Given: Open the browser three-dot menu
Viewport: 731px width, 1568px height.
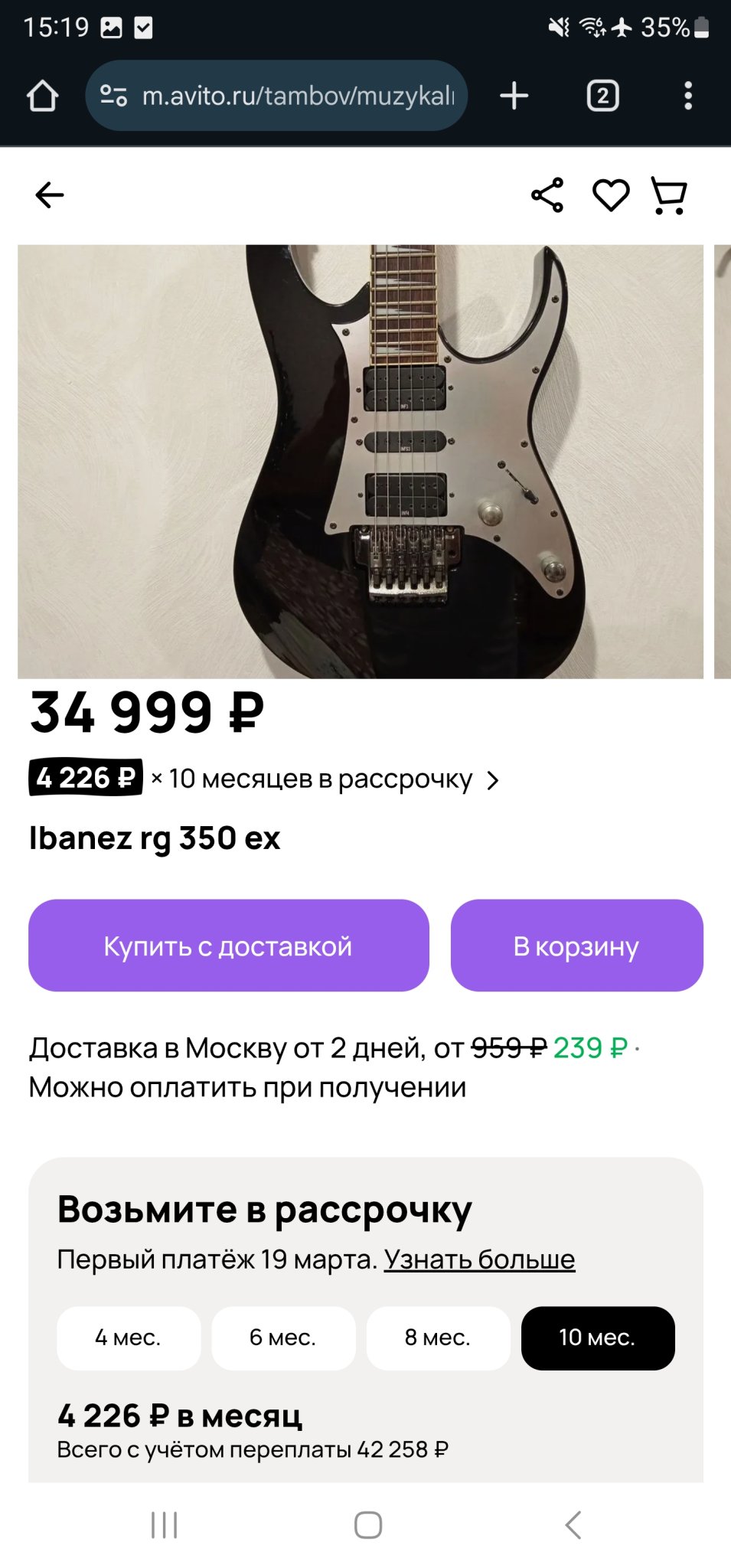Looking at the screenshot, I should (688, 96).
